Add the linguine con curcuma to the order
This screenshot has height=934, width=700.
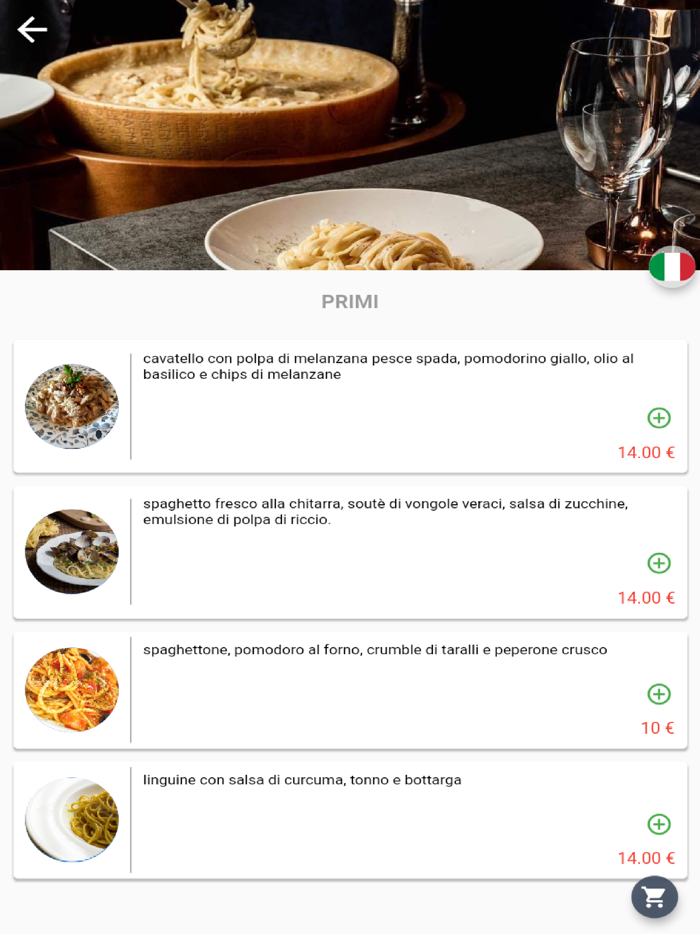(659, 824)
